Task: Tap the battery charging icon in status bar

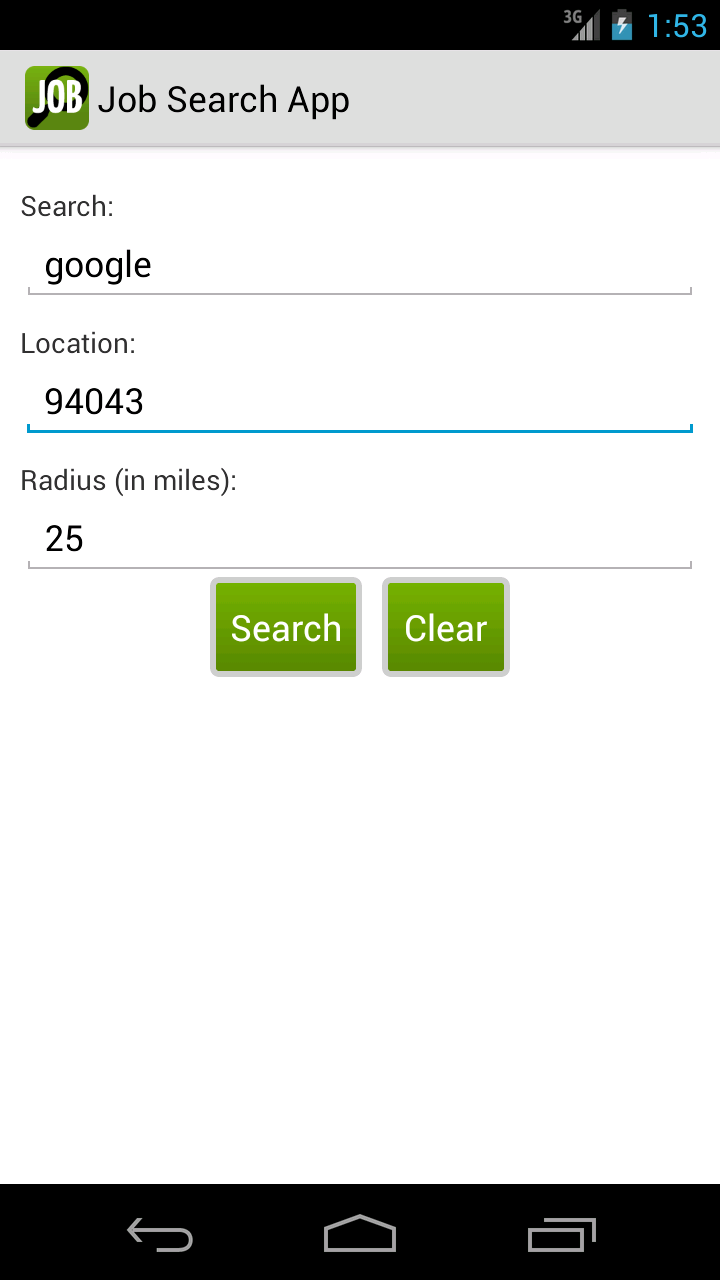Action: click(618, 24)
